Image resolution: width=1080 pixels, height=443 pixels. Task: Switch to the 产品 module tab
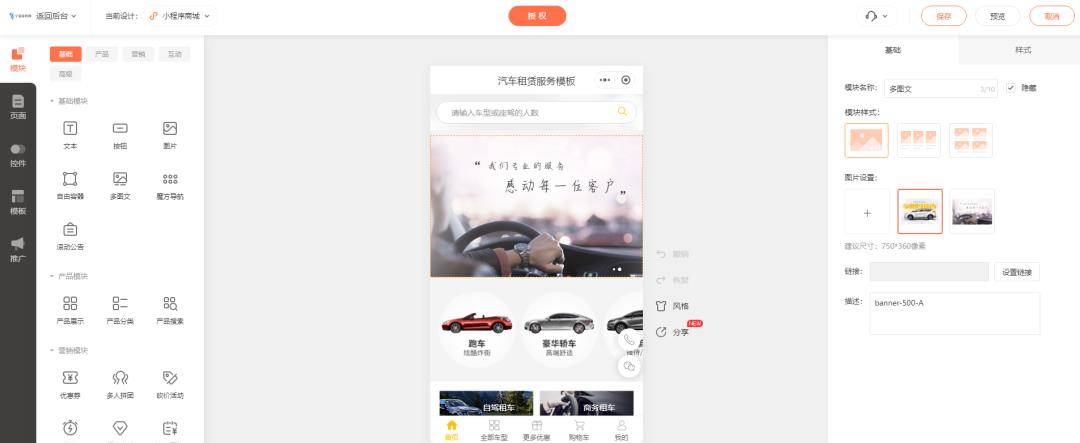pos(101,54)
